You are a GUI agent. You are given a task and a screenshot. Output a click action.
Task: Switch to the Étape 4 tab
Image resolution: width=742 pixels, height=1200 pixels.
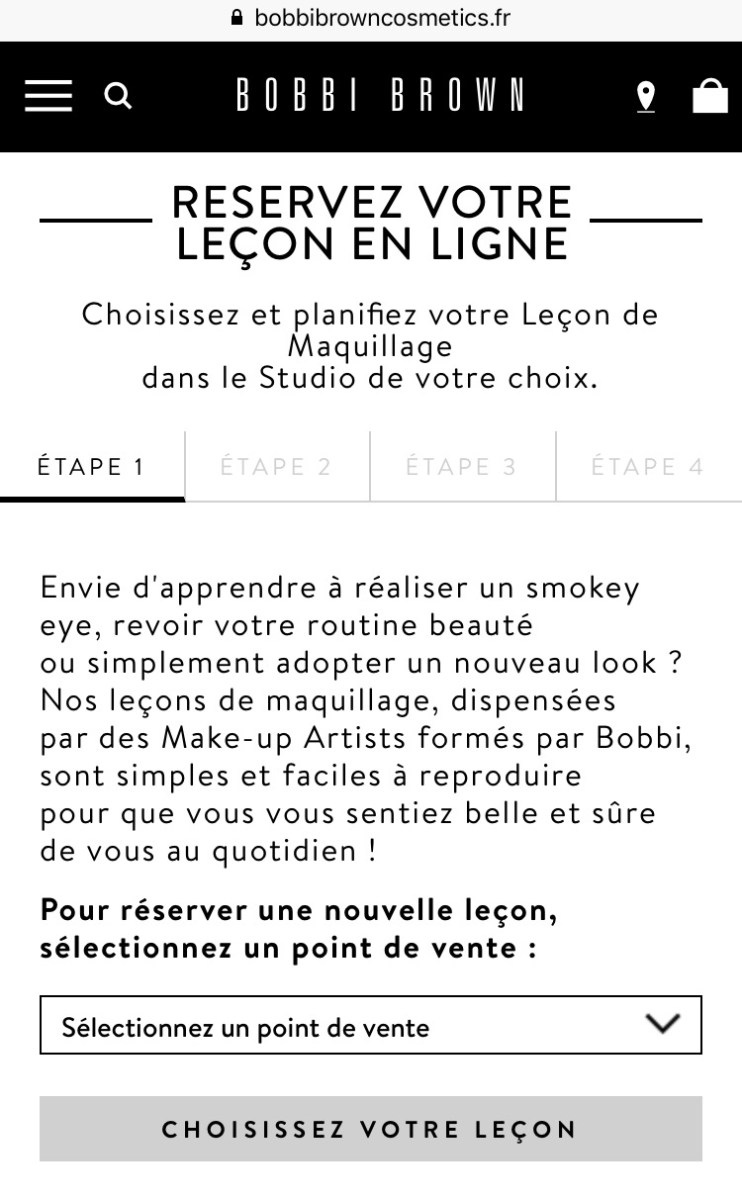(648, 467)
